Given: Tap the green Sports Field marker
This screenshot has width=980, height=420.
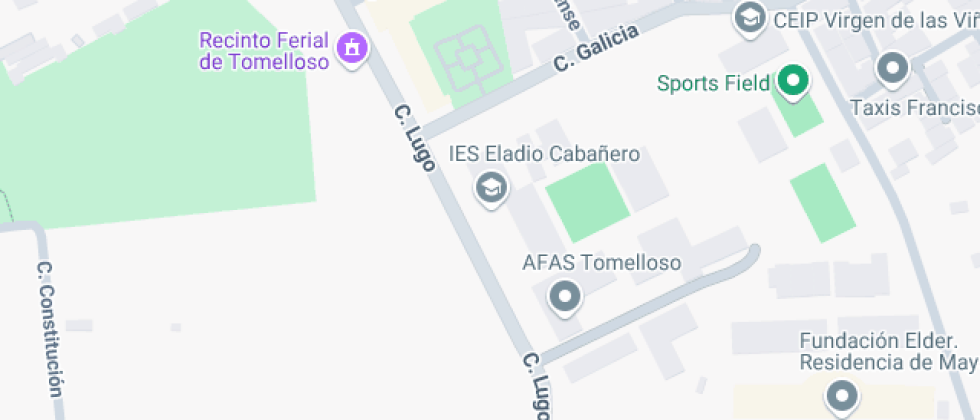Looking at the screenshot, I should pyautogui.click(x=793, y=81).
